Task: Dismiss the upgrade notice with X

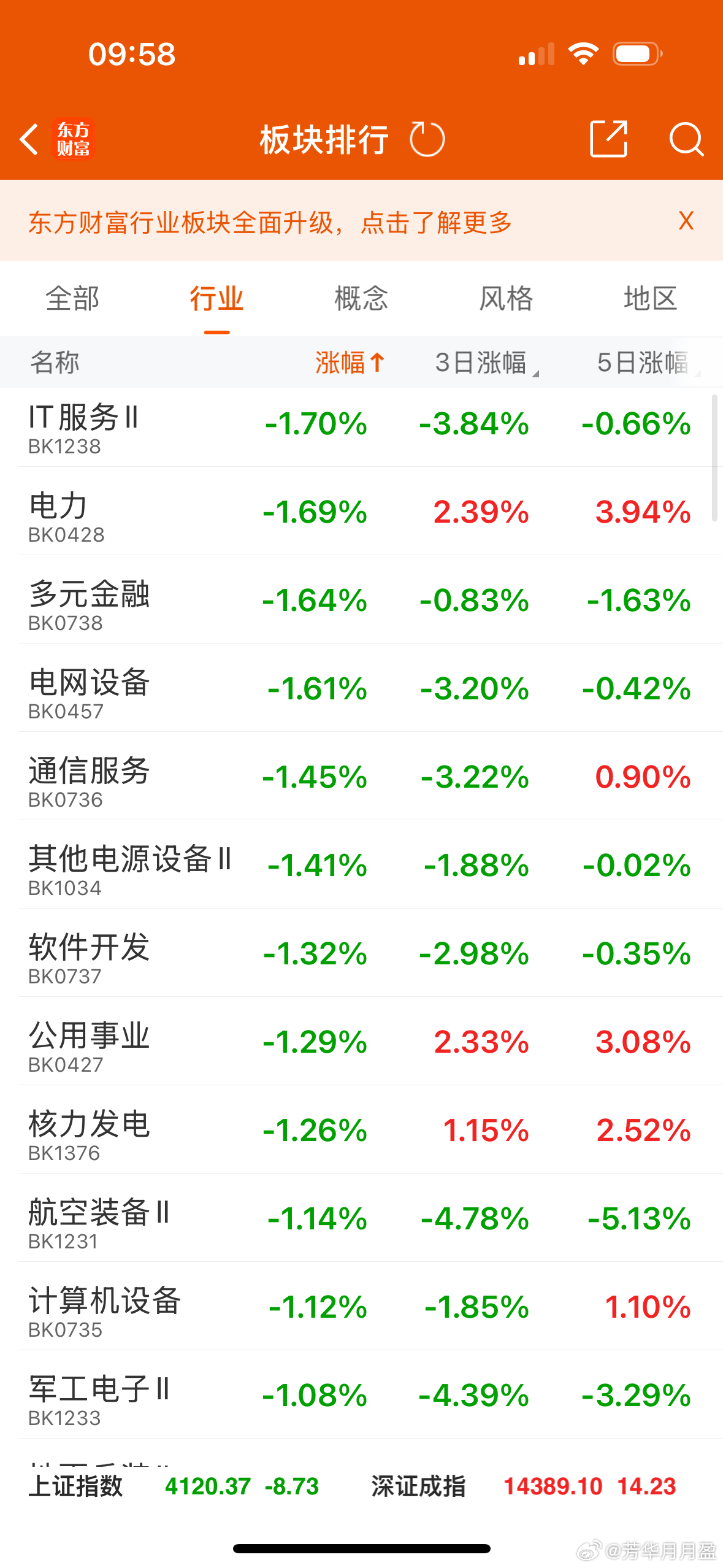Action: (x=686, y=221)
